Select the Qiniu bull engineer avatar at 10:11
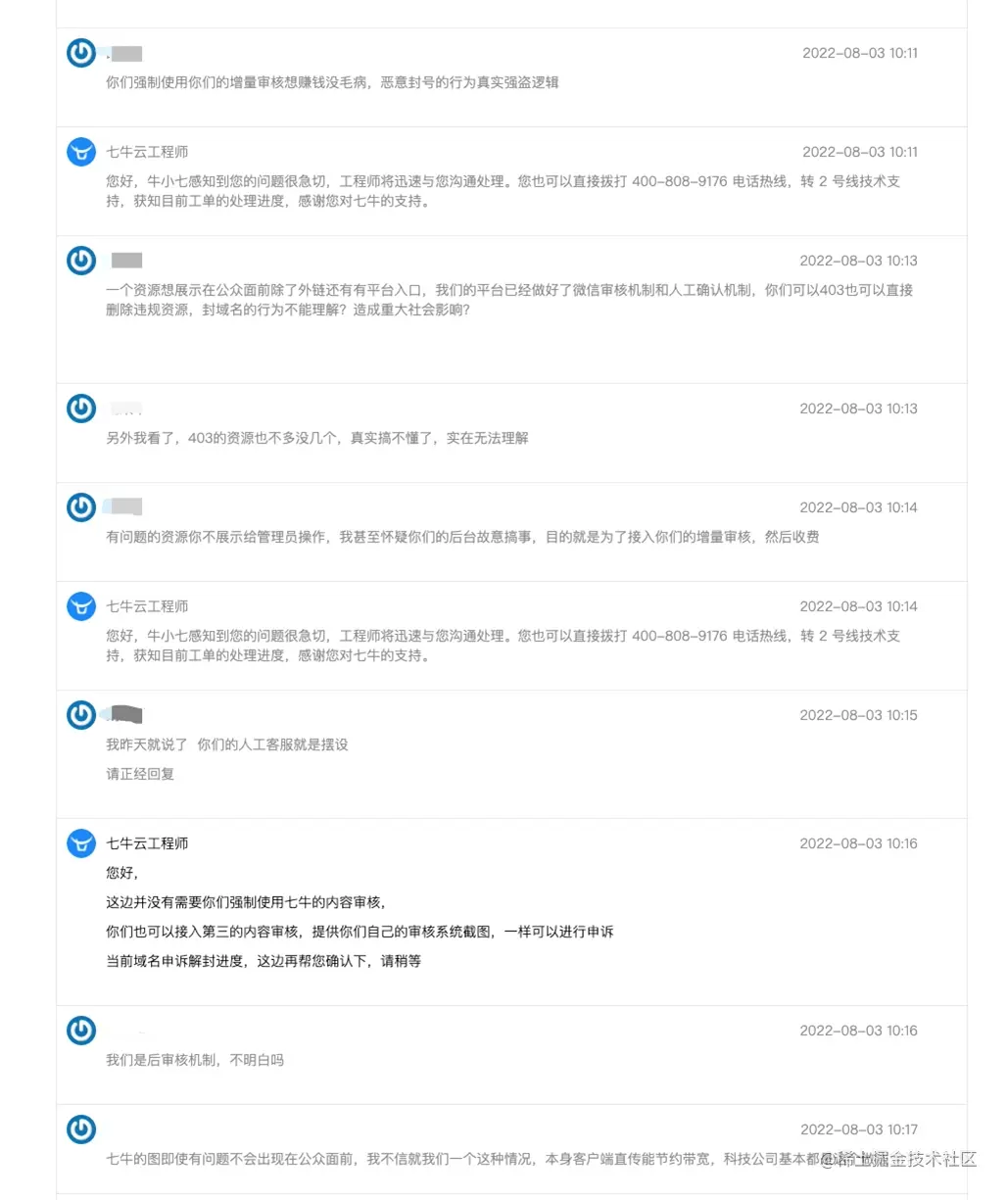Image resolution: width=1008 pixels, height=1200 pixels. (80, 152)
